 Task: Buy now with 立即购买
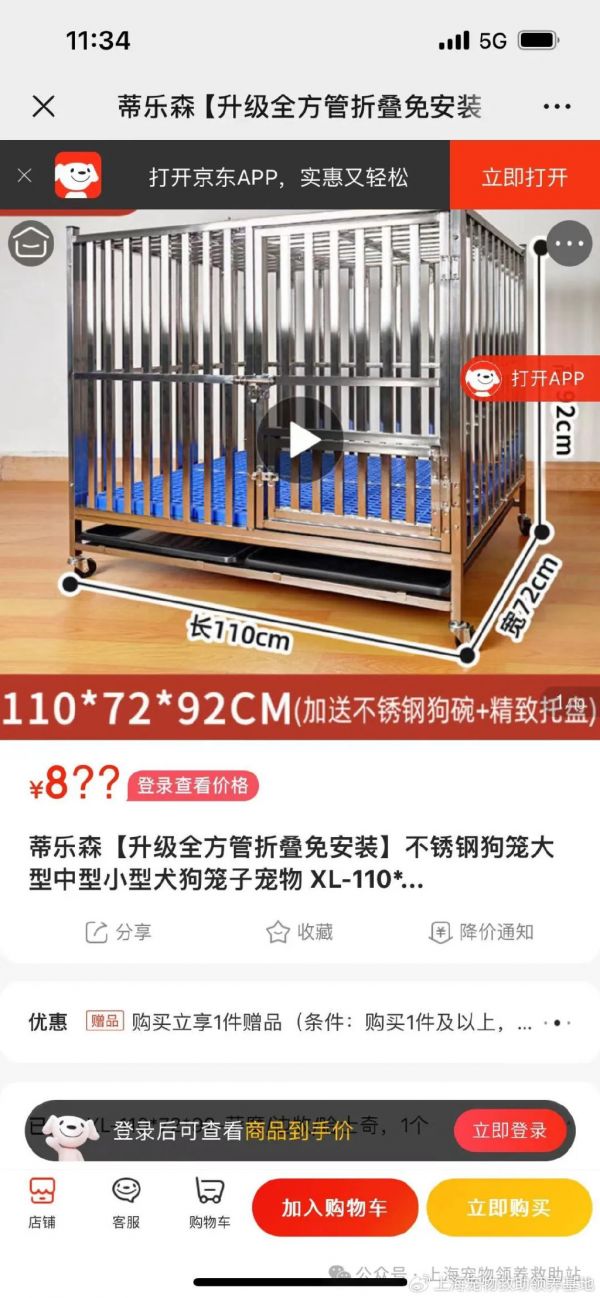coord(508,1207)
